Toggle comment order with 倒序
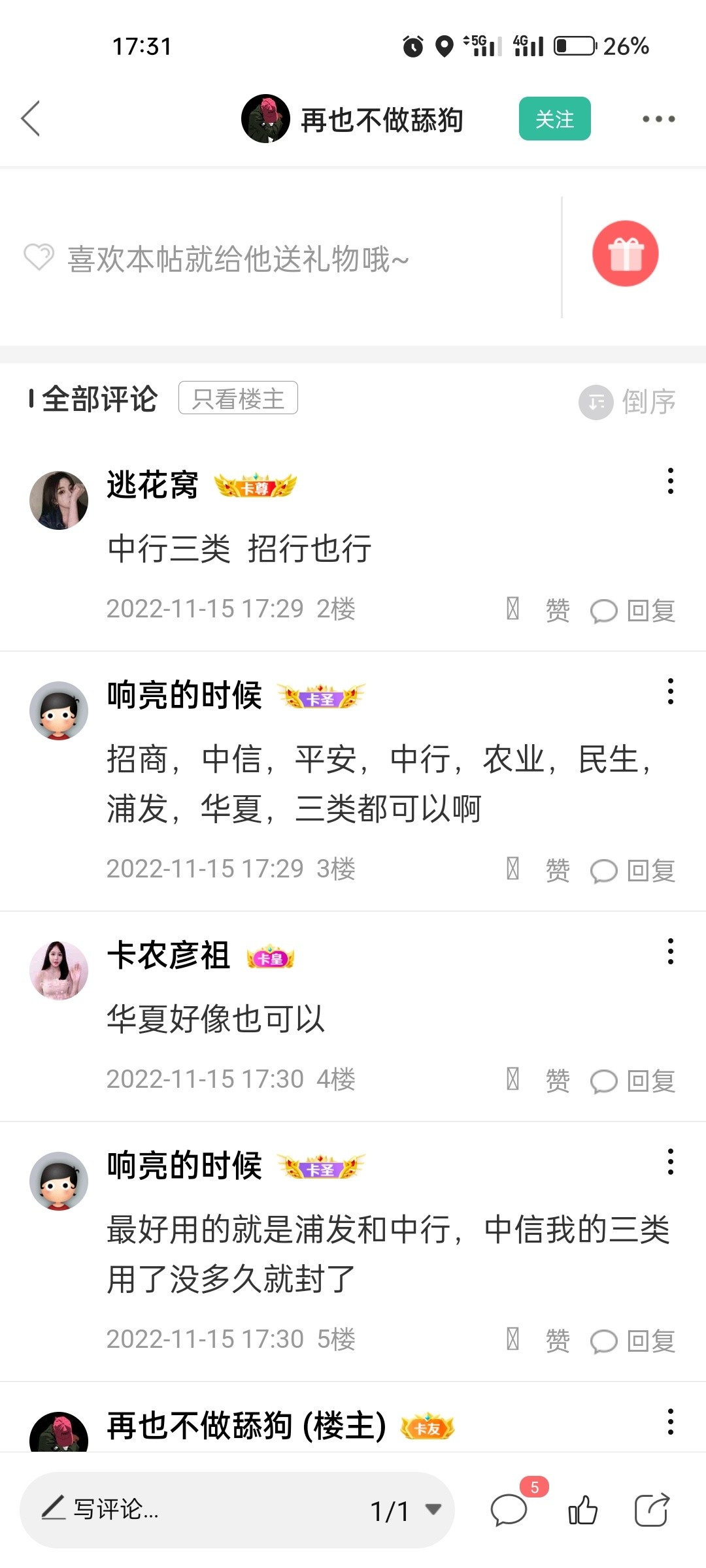This screenshot has width=706, height=1568. (628, 401)
